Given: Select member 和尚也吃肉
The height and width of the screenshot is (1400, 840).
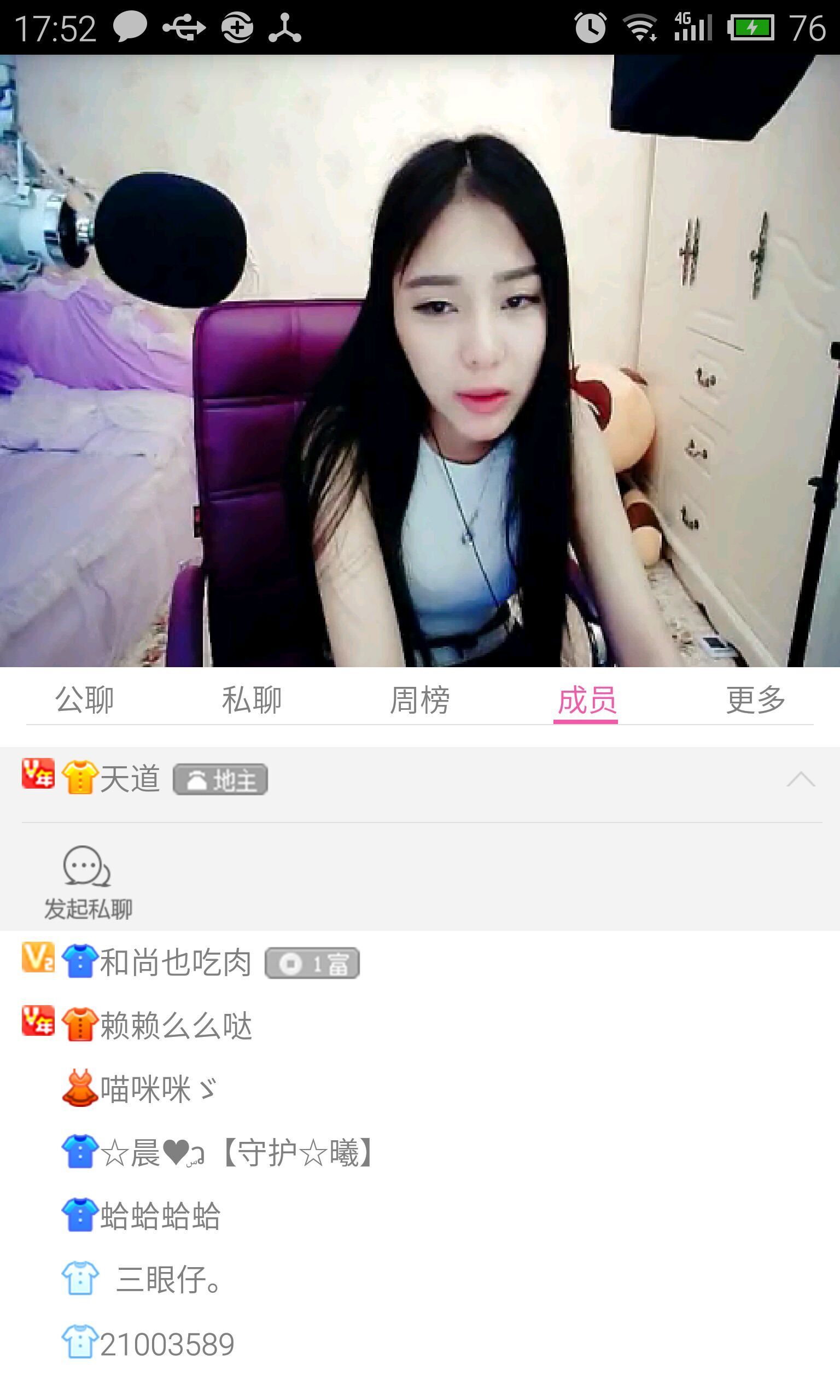Looking at the screenshot, I should 176,962.
